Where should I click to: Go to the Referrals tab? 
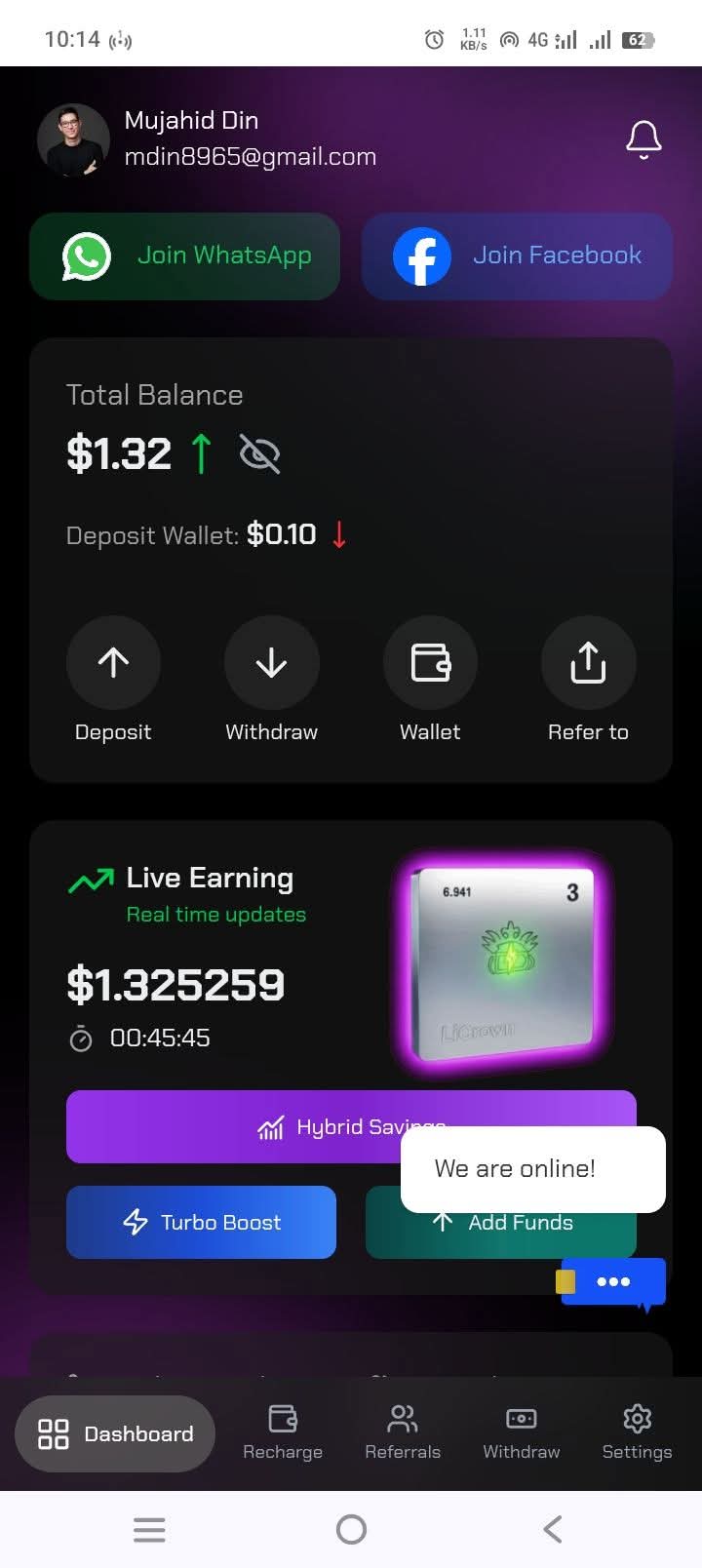click(x=403, y=1431)
